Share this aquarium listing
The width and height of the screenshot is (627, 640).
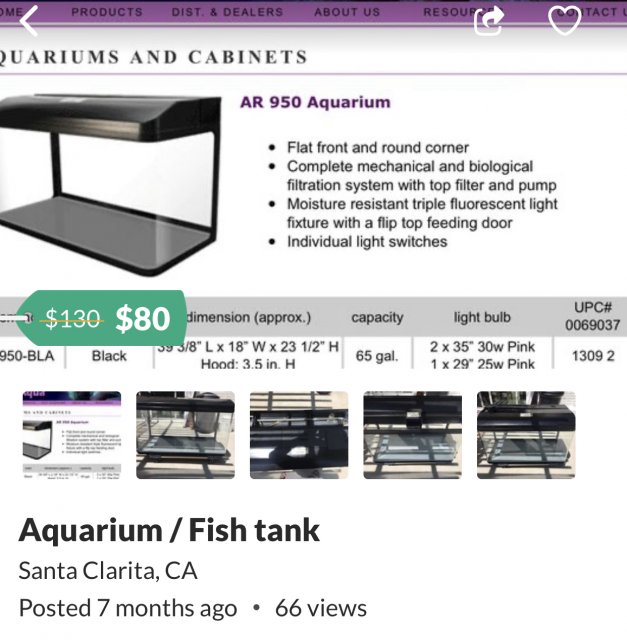coord(489,20)
